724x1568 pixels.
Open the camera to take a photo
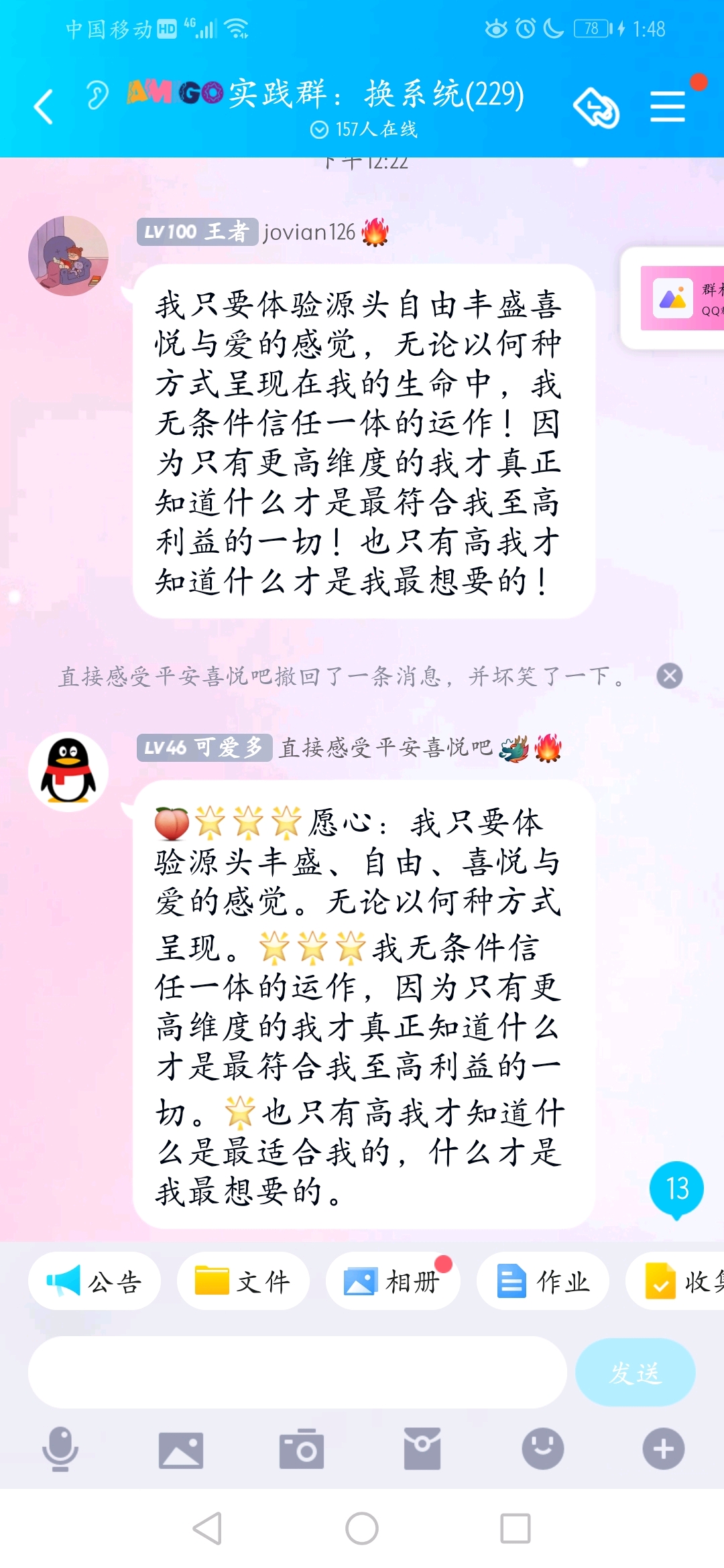point(302,1449)
